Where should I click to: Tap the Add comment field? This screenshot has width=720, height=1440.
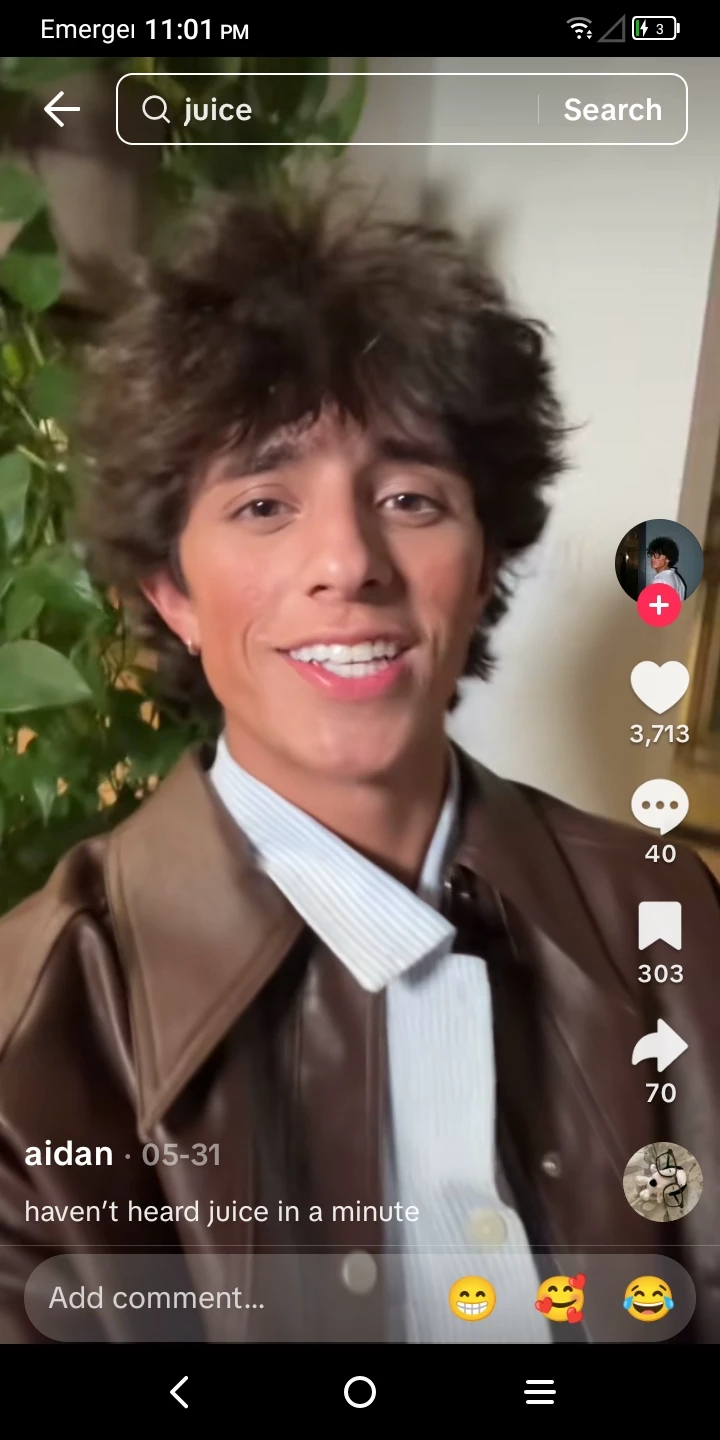(x=200, y=1298)
